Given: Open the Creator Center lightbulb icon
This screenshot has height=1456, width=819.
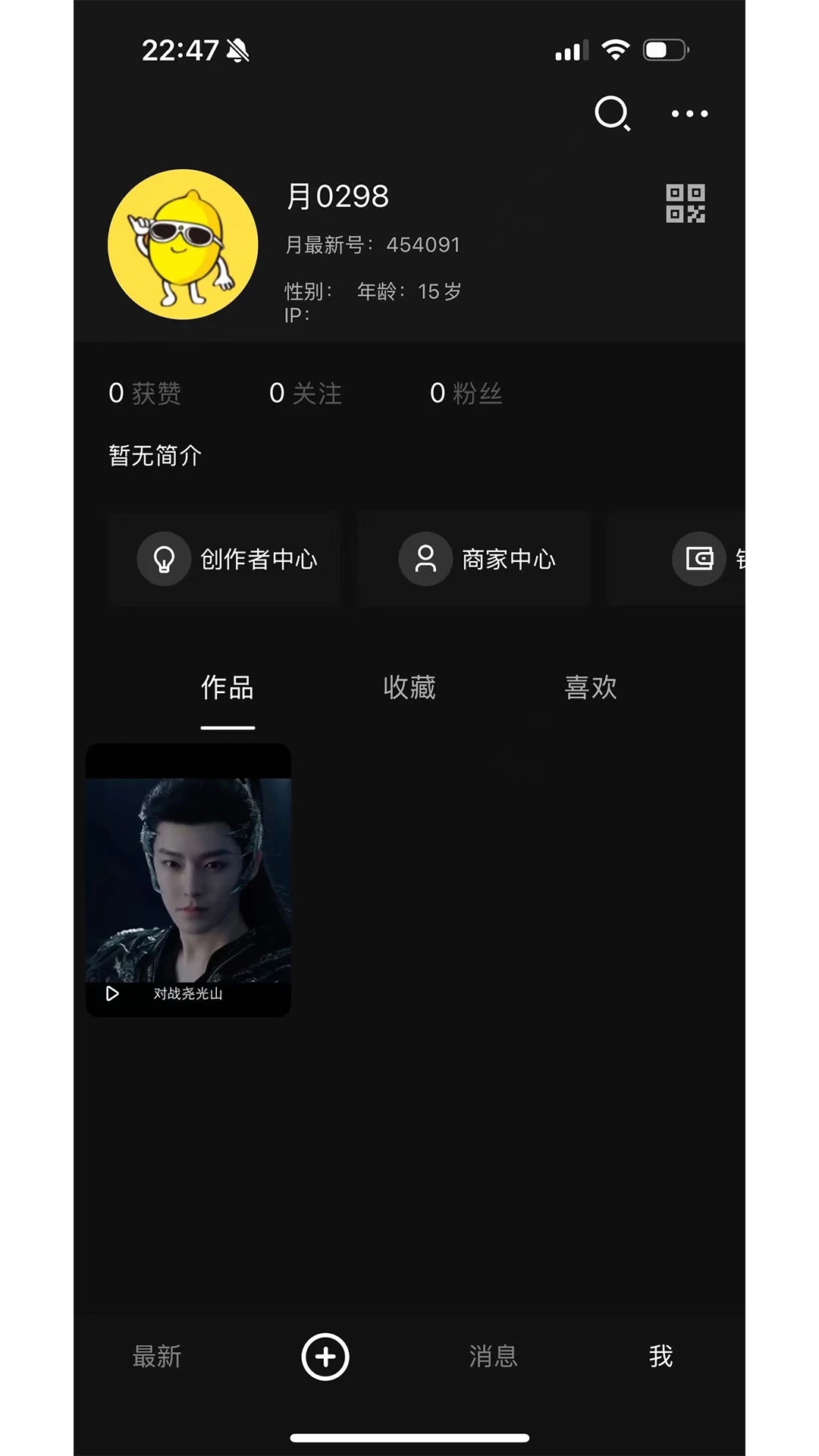Looking at the screenshot, I should 165,559.
